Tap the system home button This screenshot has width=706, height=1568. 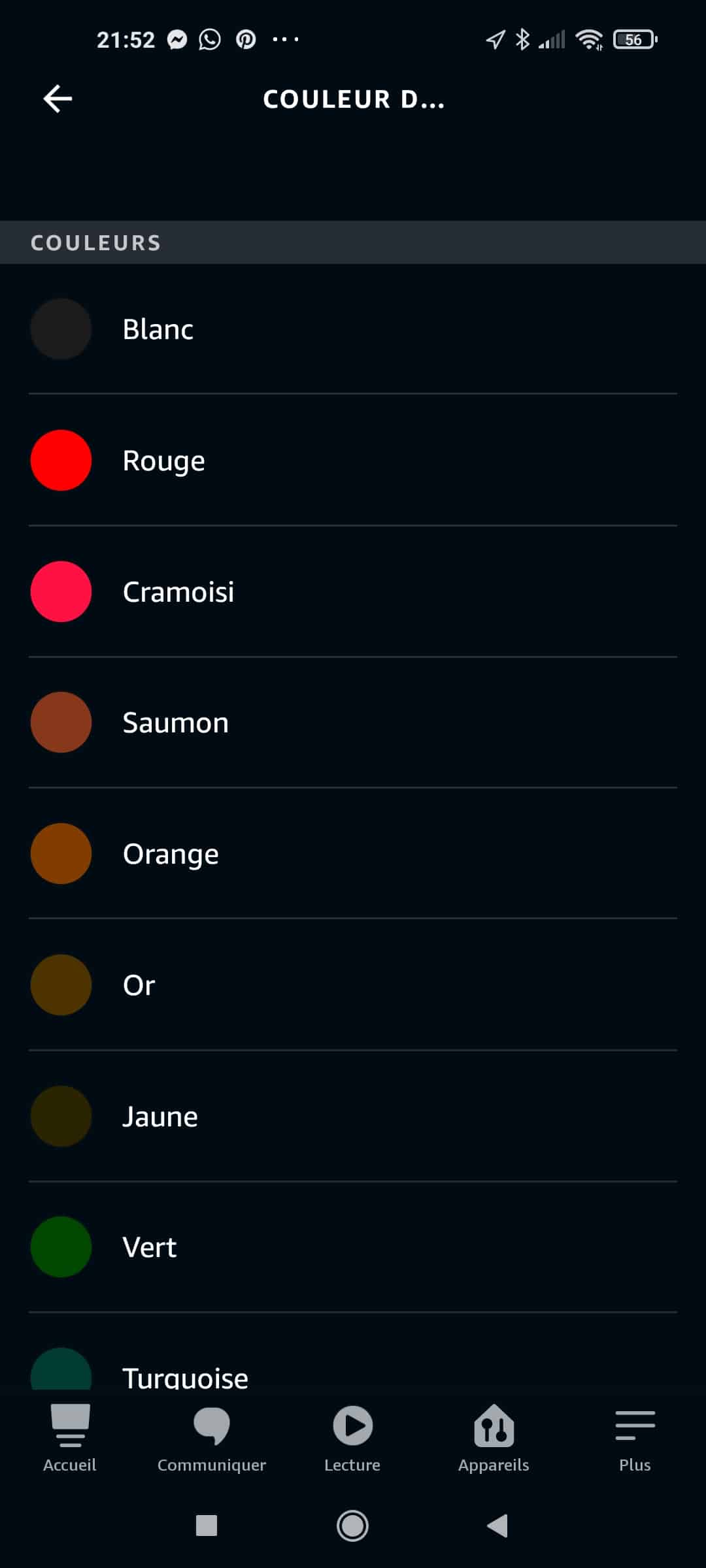pyautogui.click(x=352, y=1526)
